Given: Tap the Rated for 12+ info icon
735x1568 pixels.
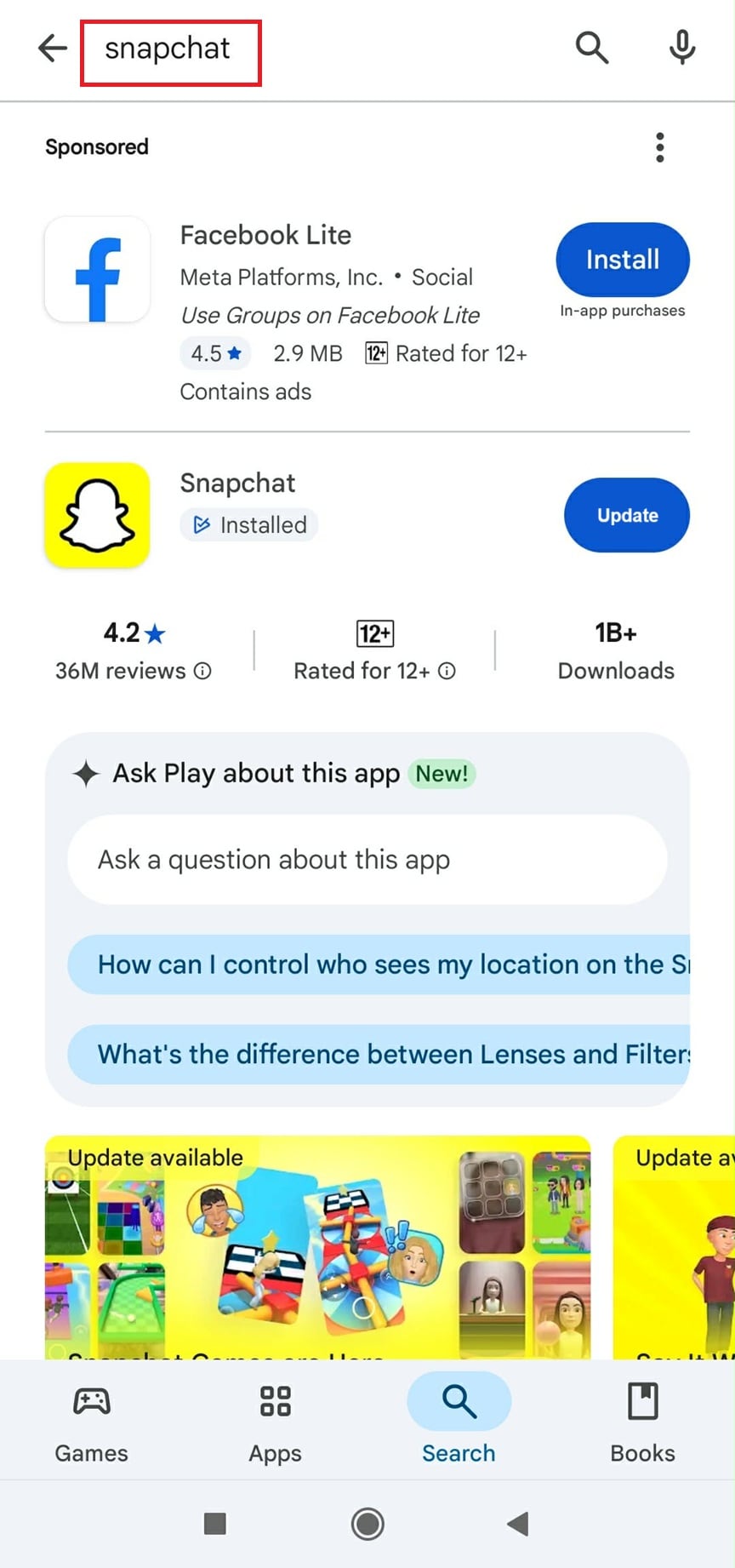Looking at the screenshot, I should point(447,672).
